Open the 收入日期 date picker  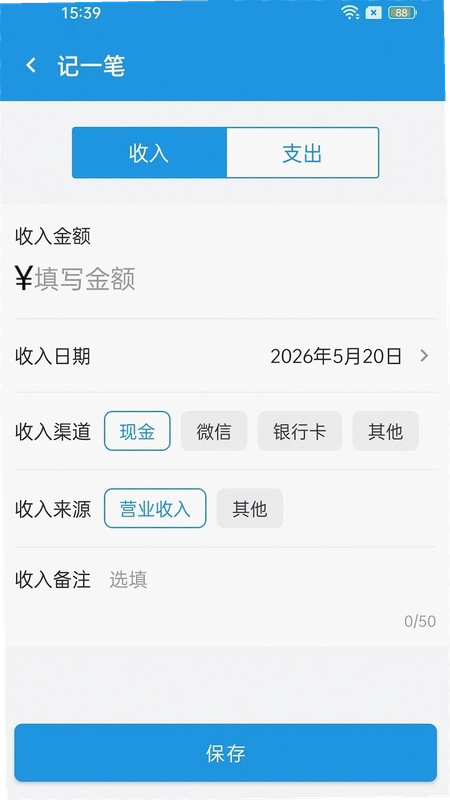(x=226, y=356)
